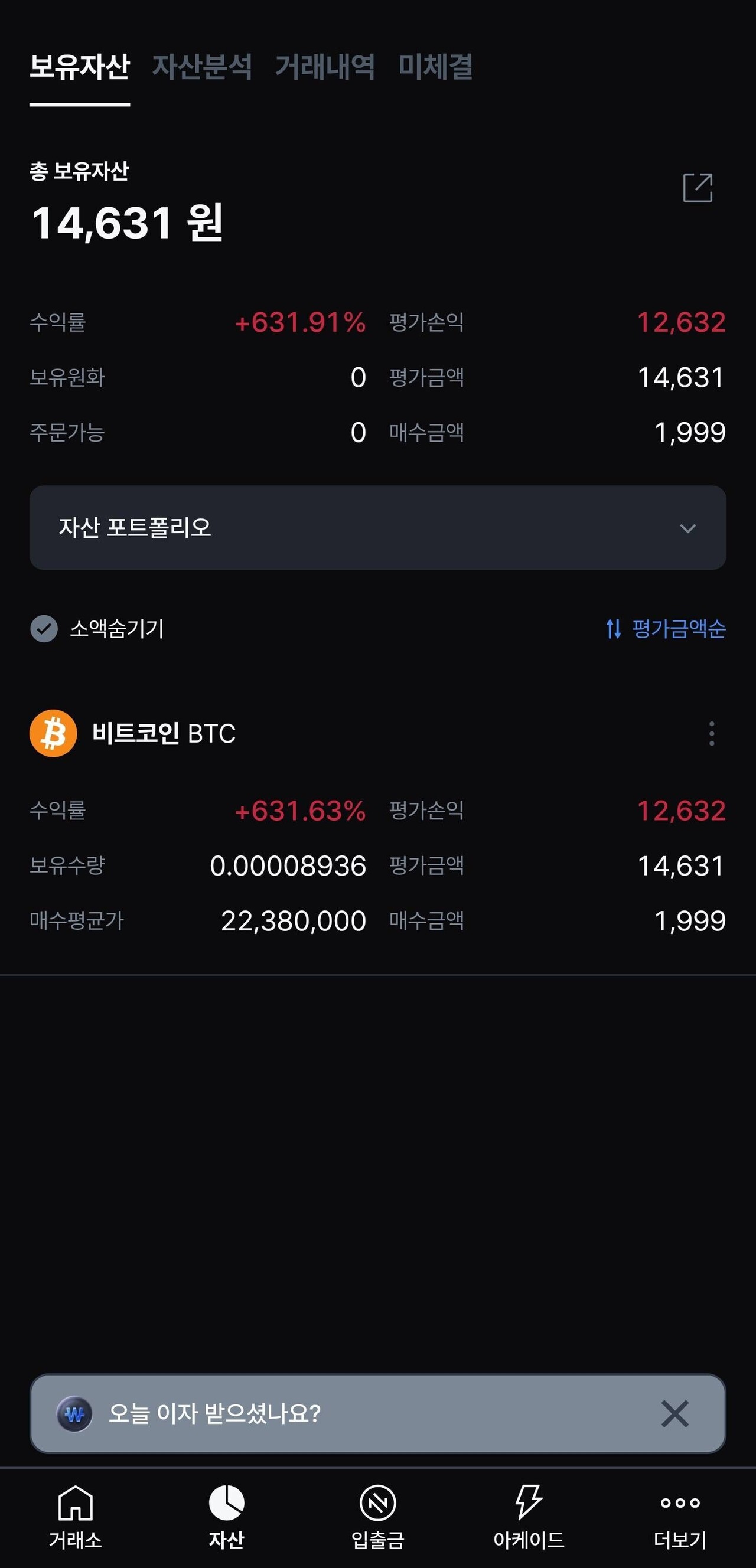Change the sort order via 평가금액순
756x1568 pixels.
(666, 629)
